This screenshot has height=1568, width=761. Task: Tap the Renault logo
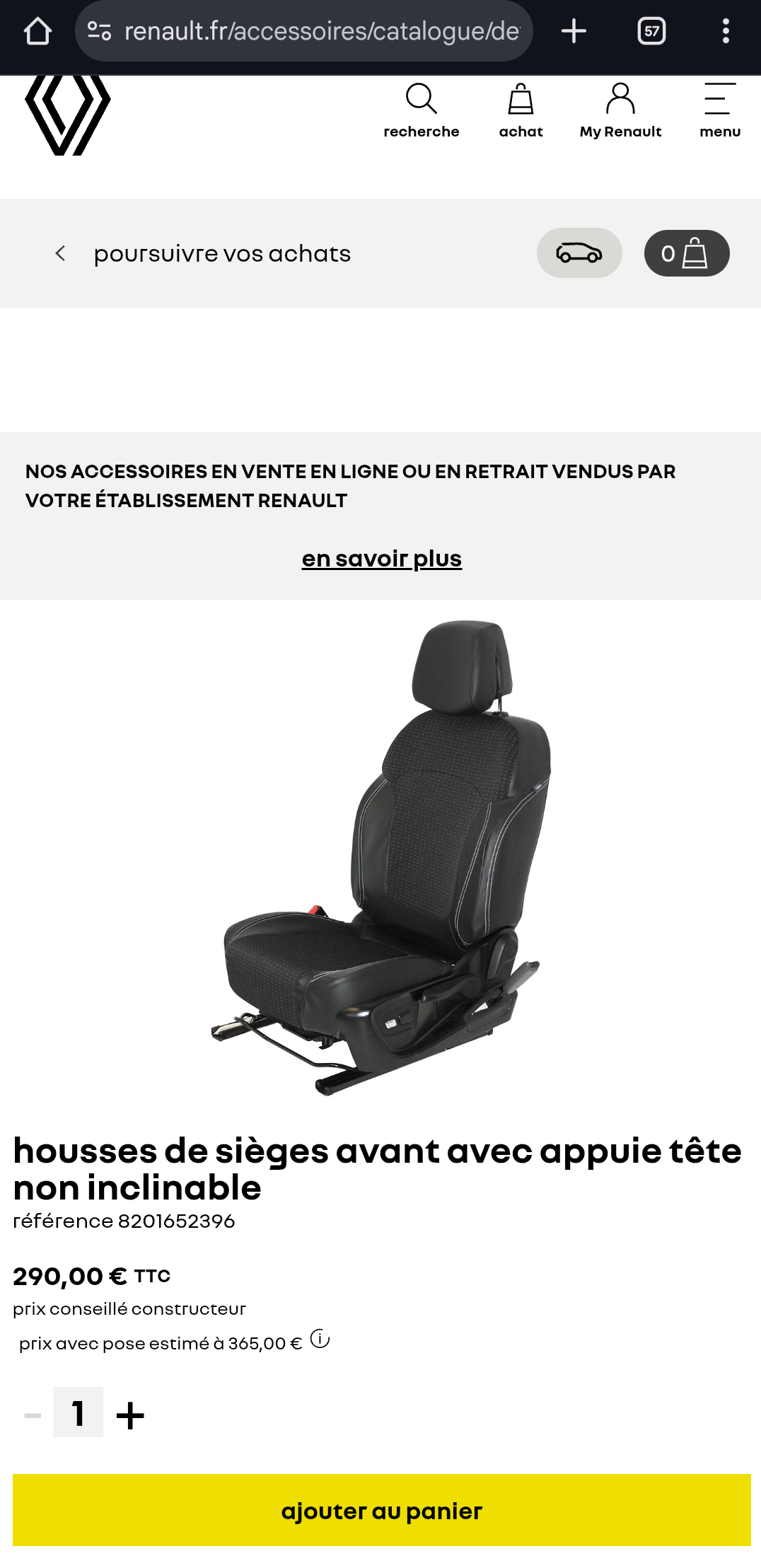pyautogui.click(x=68, y=113)
